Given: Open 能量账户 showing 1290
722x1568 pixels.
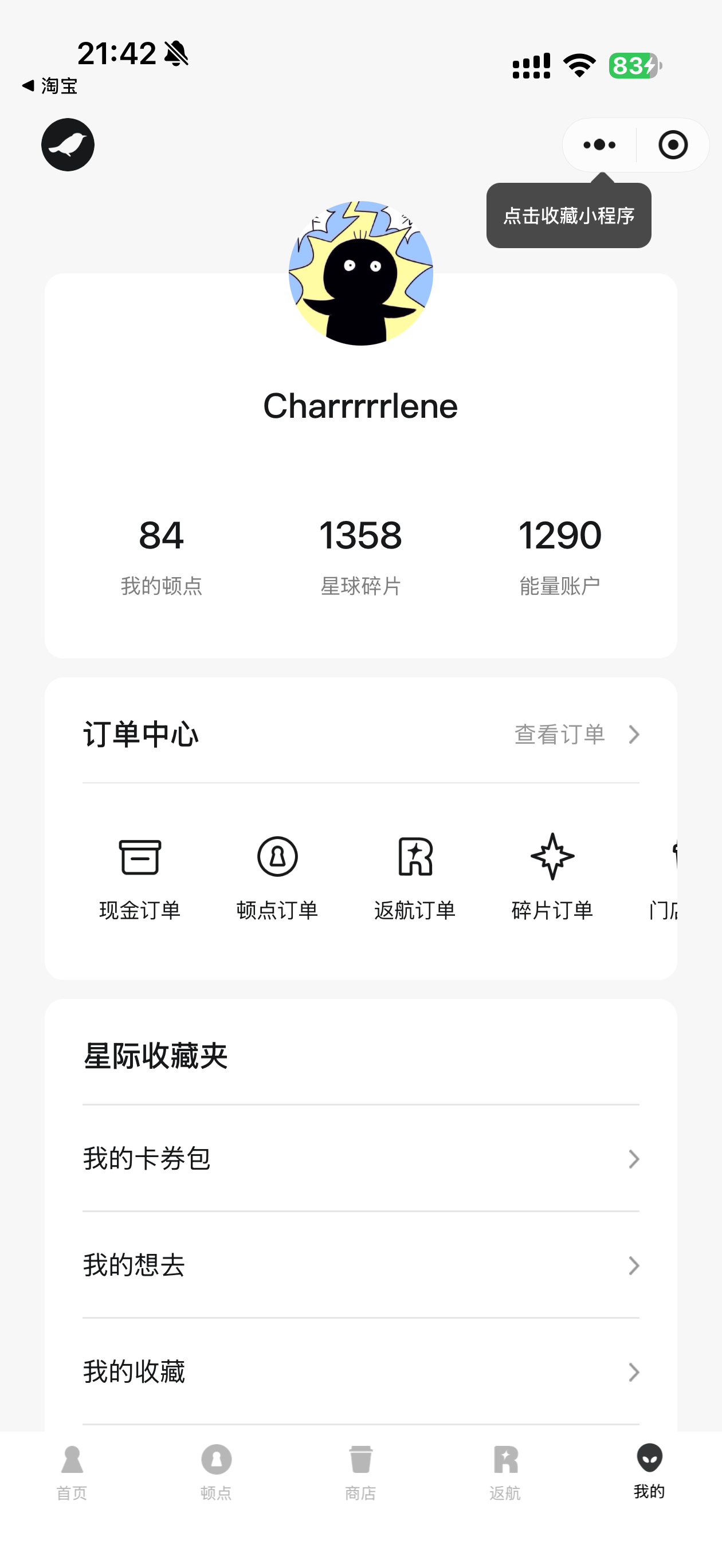Looking at the screenshot, I should tap(559, 555).
